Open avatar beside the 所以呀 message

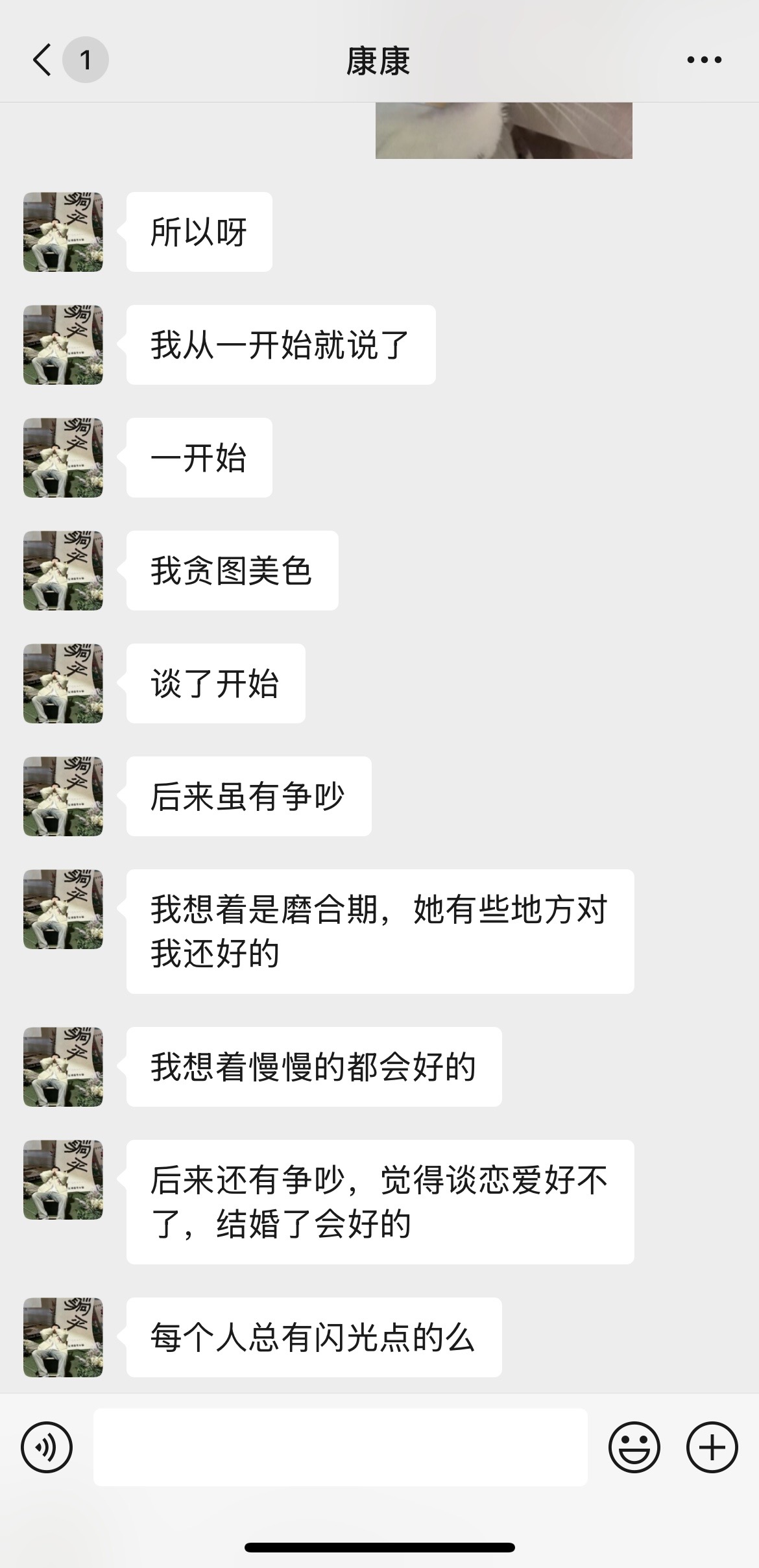63,232
